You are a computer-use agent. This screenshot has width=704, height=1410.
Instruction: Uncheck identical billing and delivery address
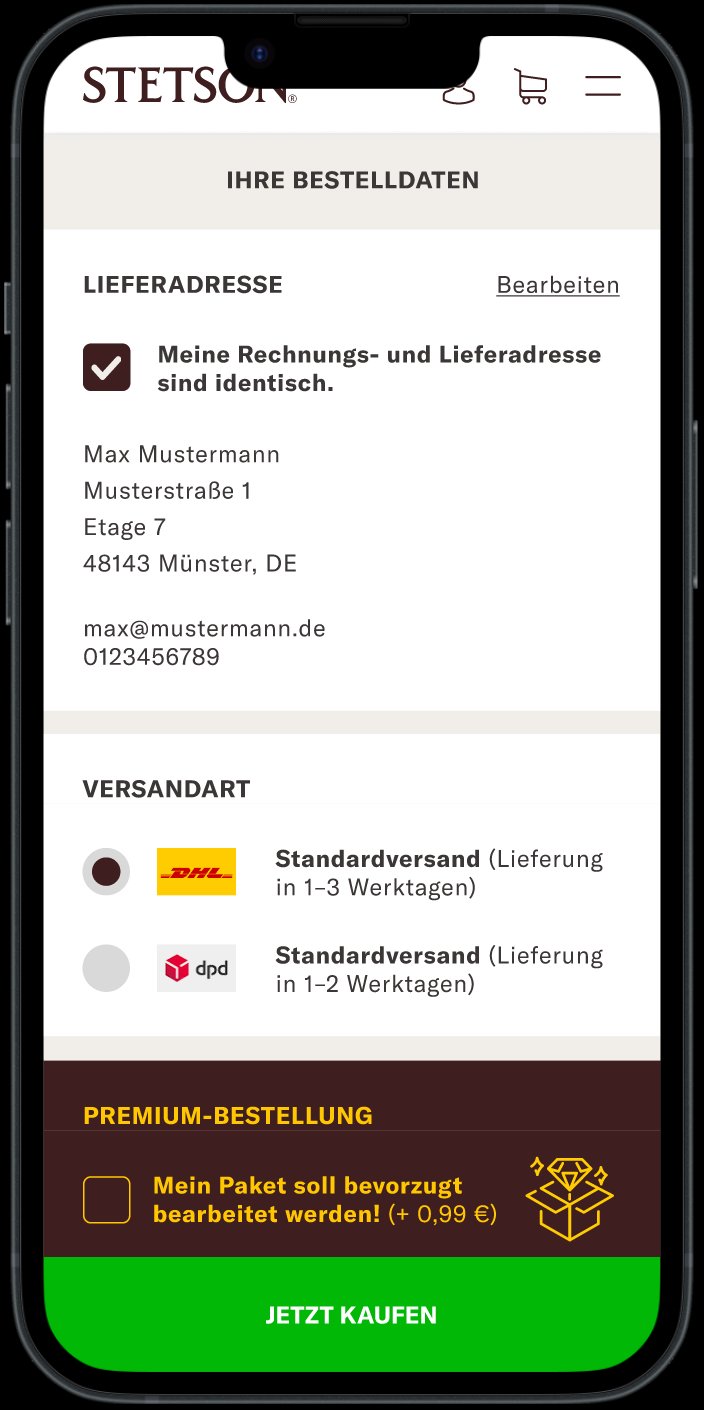point(107,367)
